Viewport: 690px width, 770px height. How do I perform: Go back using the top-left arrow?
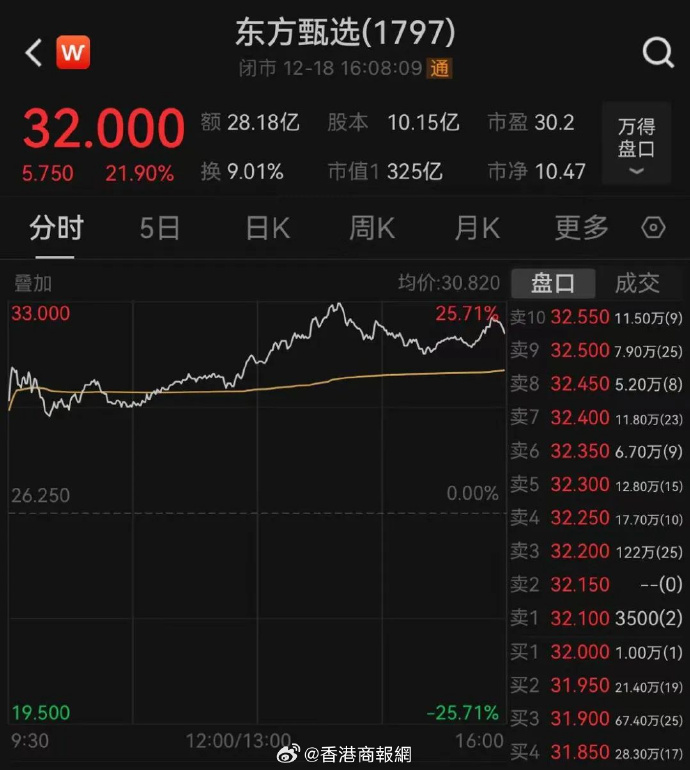34,53
